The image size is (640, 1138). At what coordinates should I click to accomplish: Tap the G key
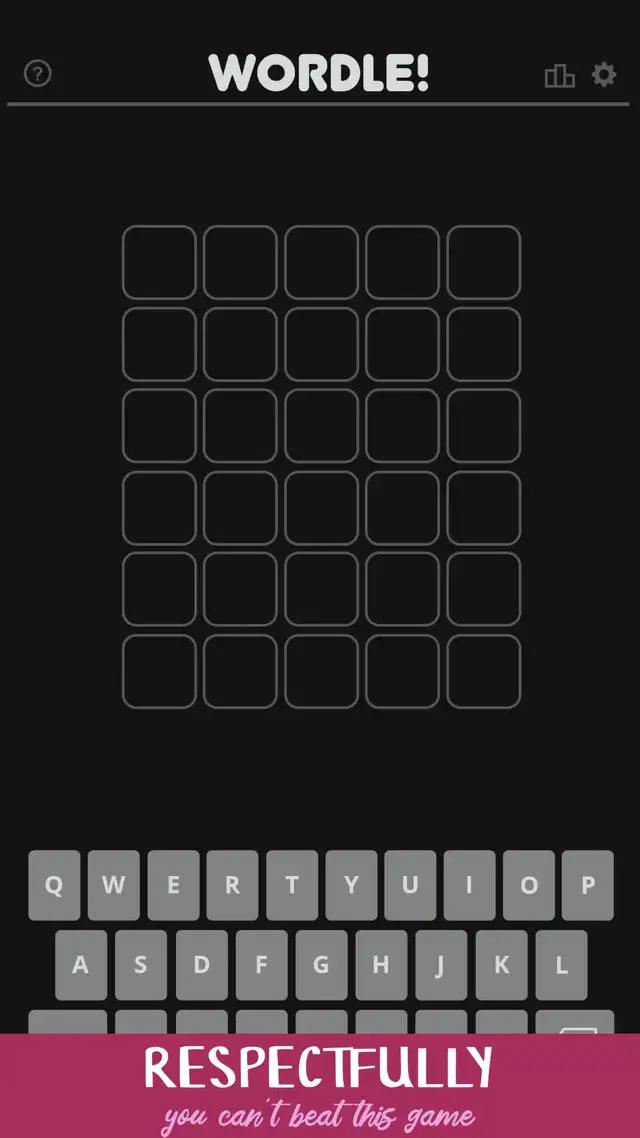coord(321,965)
